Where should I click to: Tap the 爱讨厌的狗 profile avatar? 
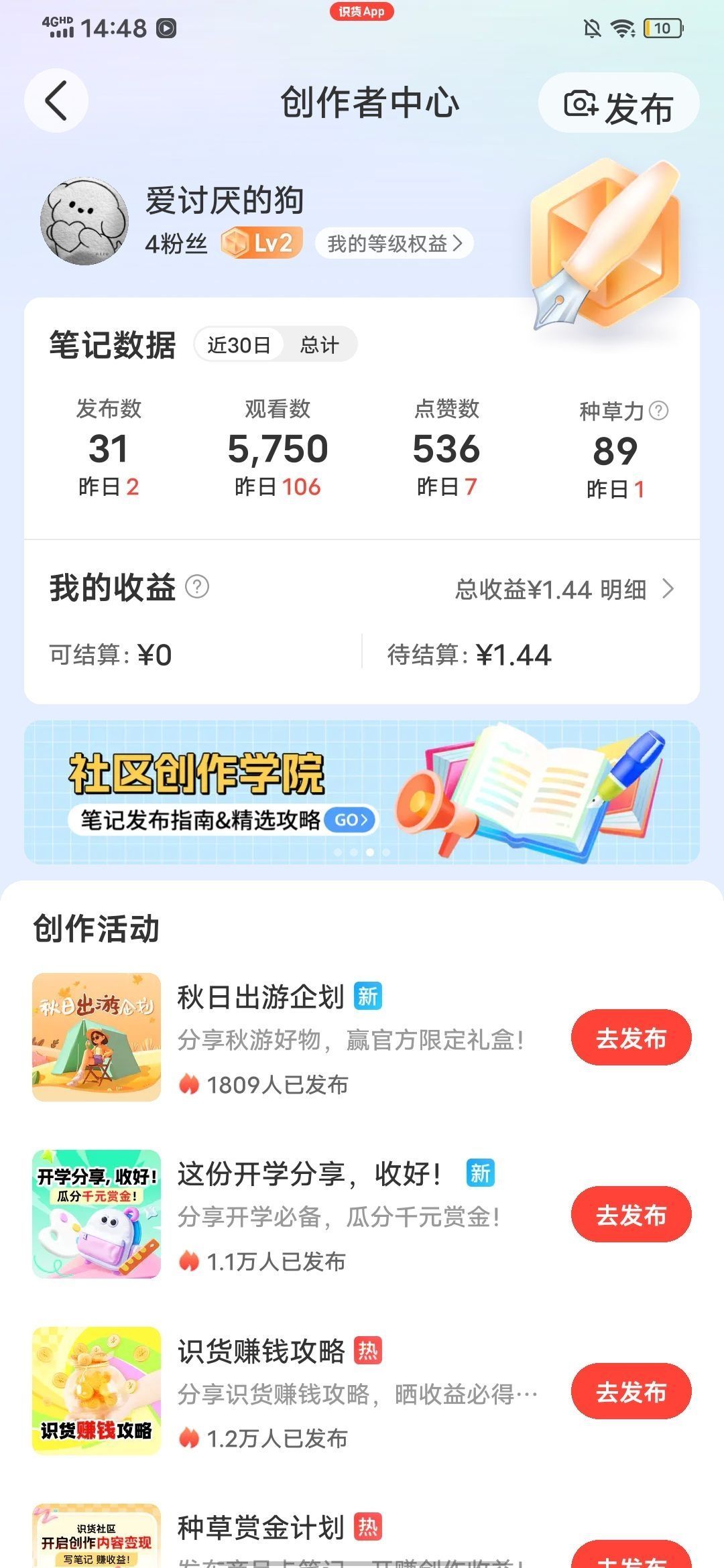click(x=84, y=221)
